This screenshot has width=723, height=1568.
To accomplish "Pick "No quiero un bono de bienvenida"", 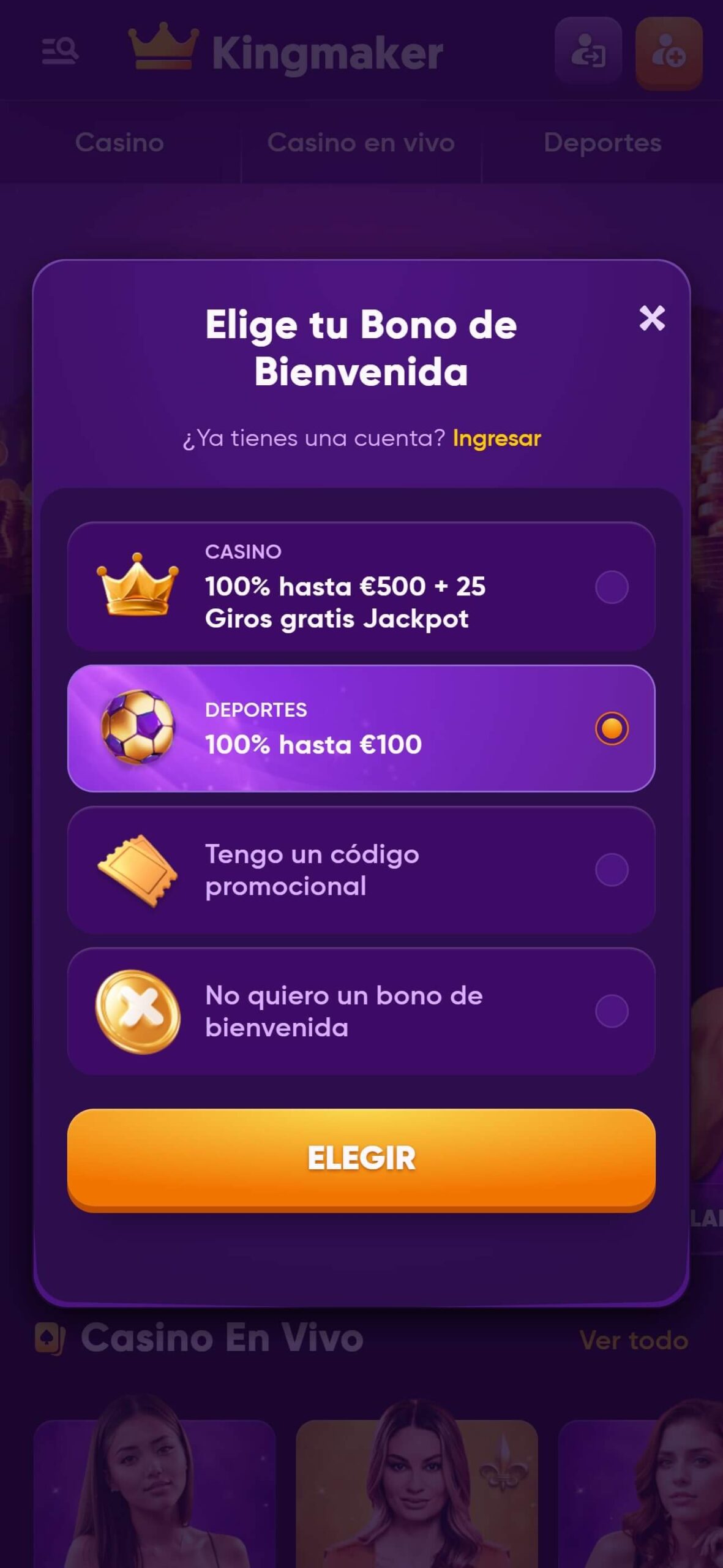I will [x=361, y=1011].
